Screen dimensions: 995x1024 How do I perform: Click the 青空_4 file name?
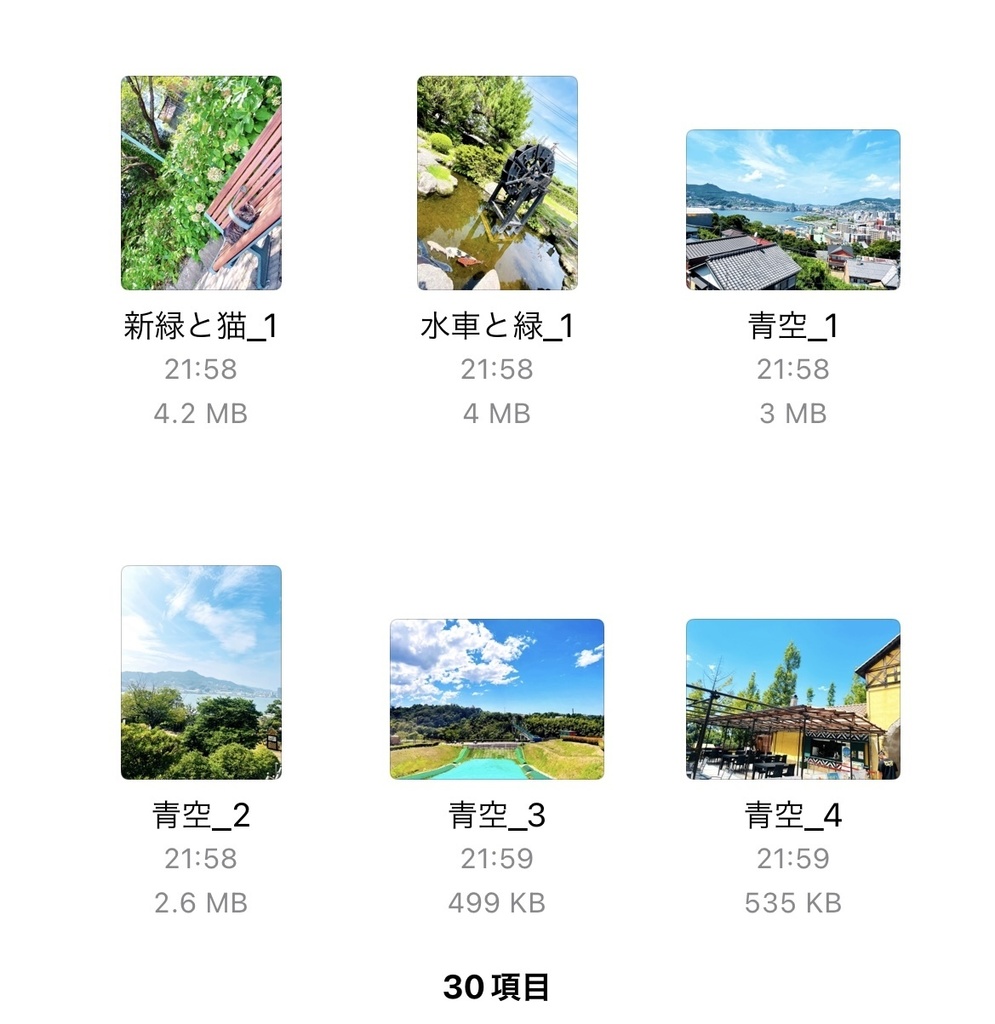tap(793, 814)
